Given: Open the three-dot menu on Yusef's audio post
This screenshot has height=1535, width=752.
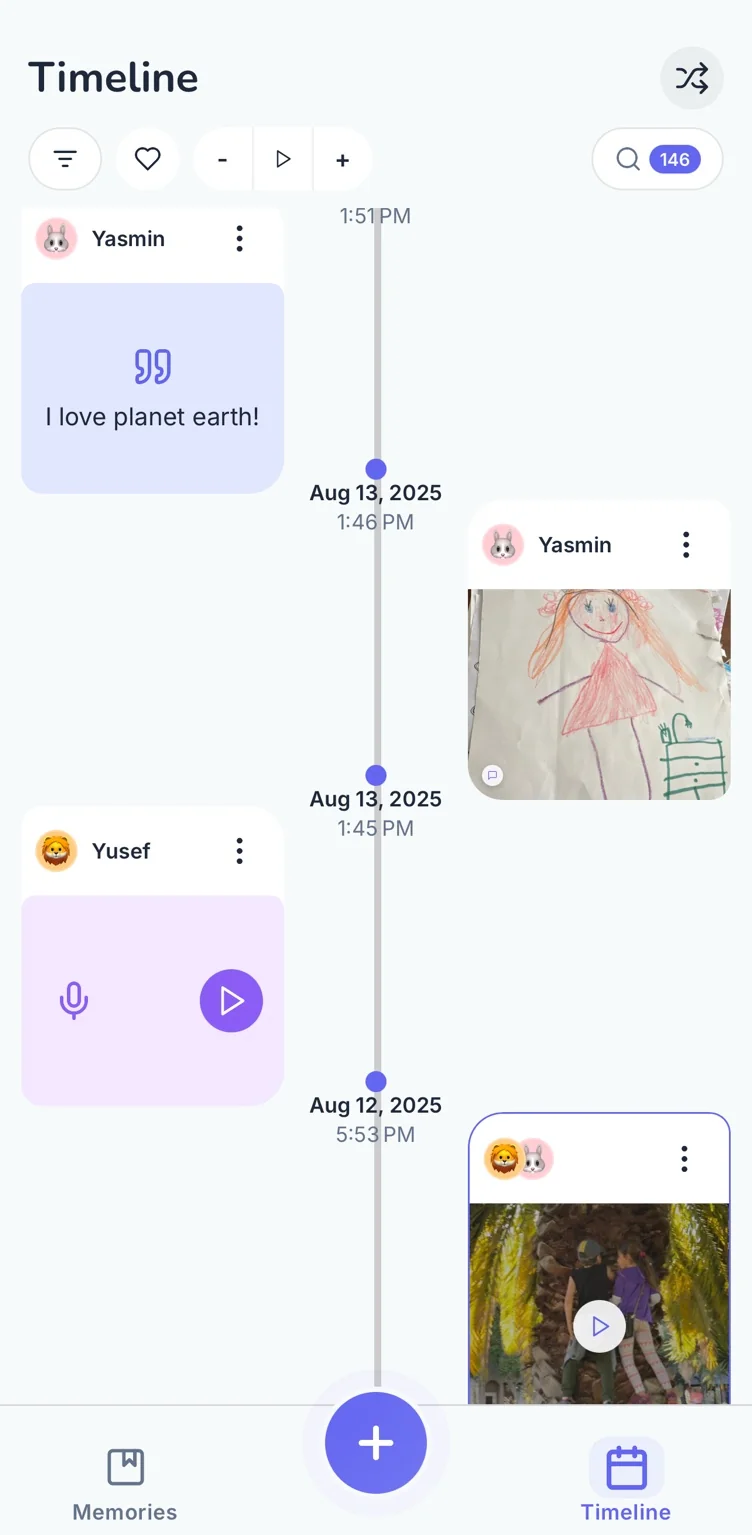Looking at the screenshot, I should click(x=239, y=851).
